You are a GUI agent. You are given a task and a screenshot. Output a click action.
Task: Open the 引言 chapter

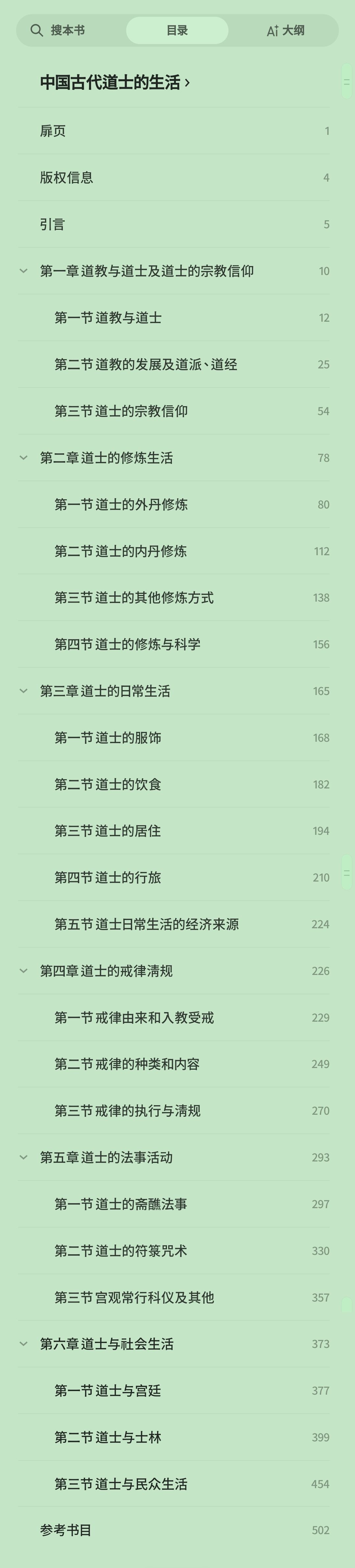[x=175, y=224]
